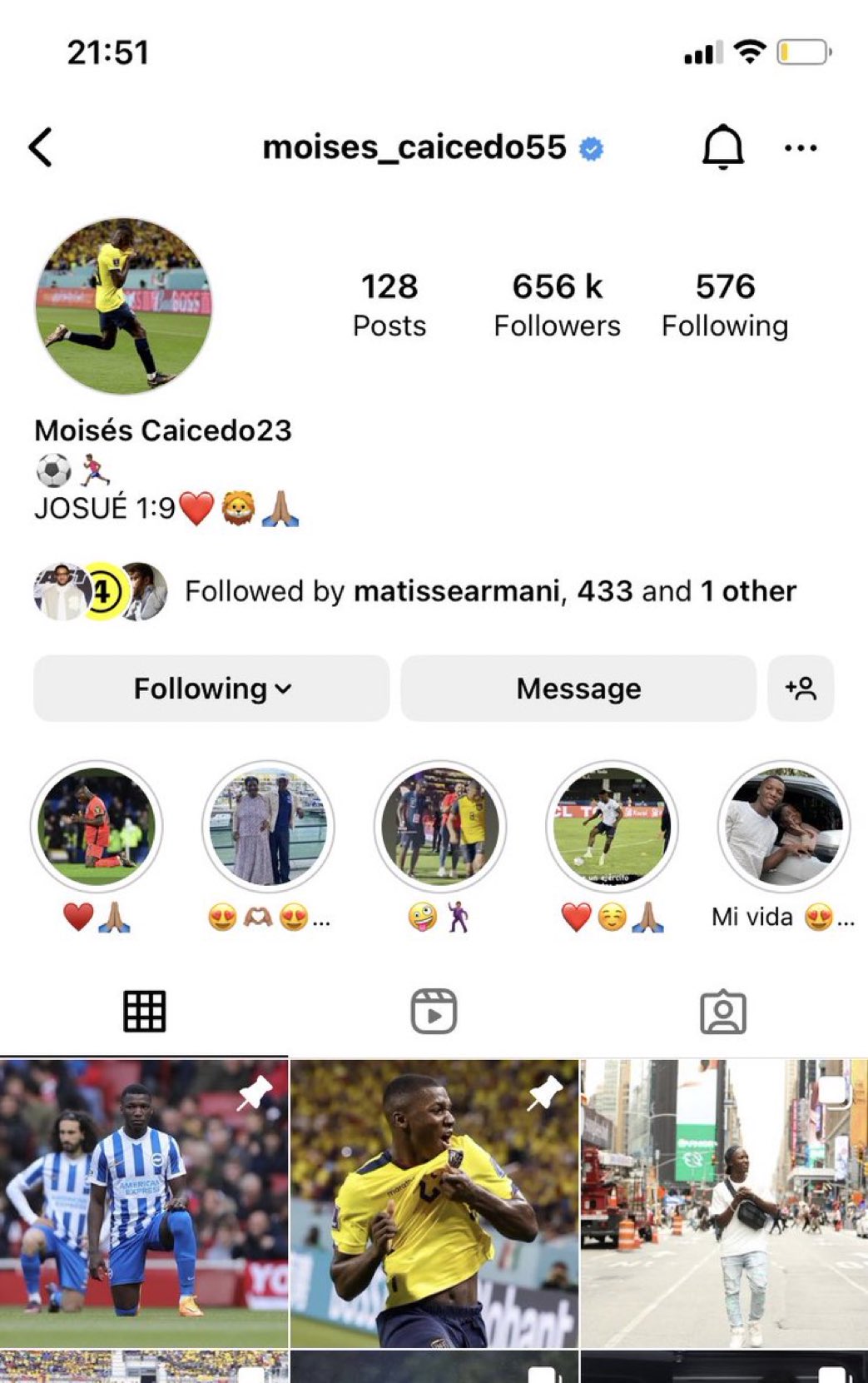Open the 'Mi vida' story highlight

[x=783, y=826]
